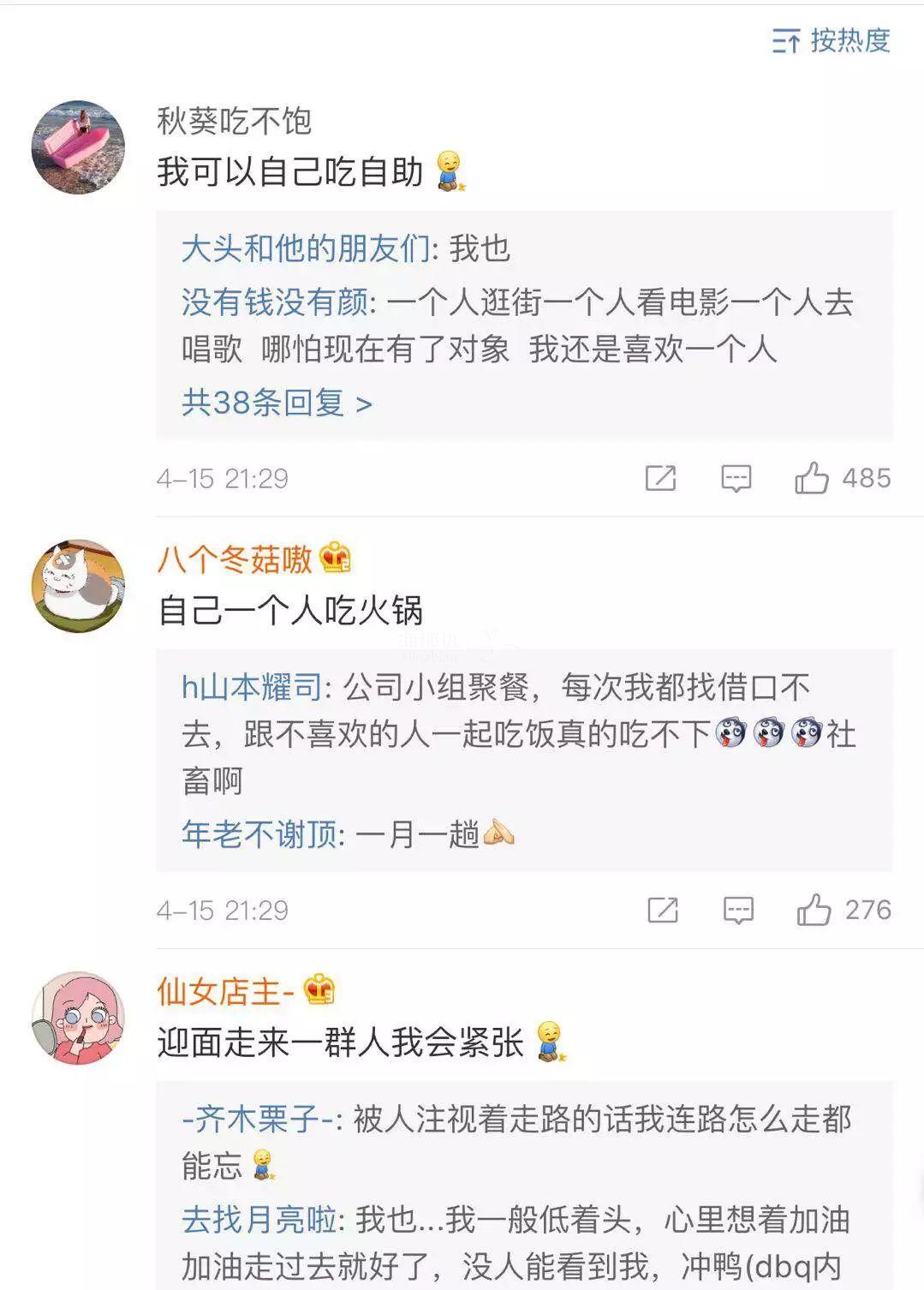Tap 仙女店主-'s avatar picture
Viewport: 924px width, 1290px height.
[78, 1018]
